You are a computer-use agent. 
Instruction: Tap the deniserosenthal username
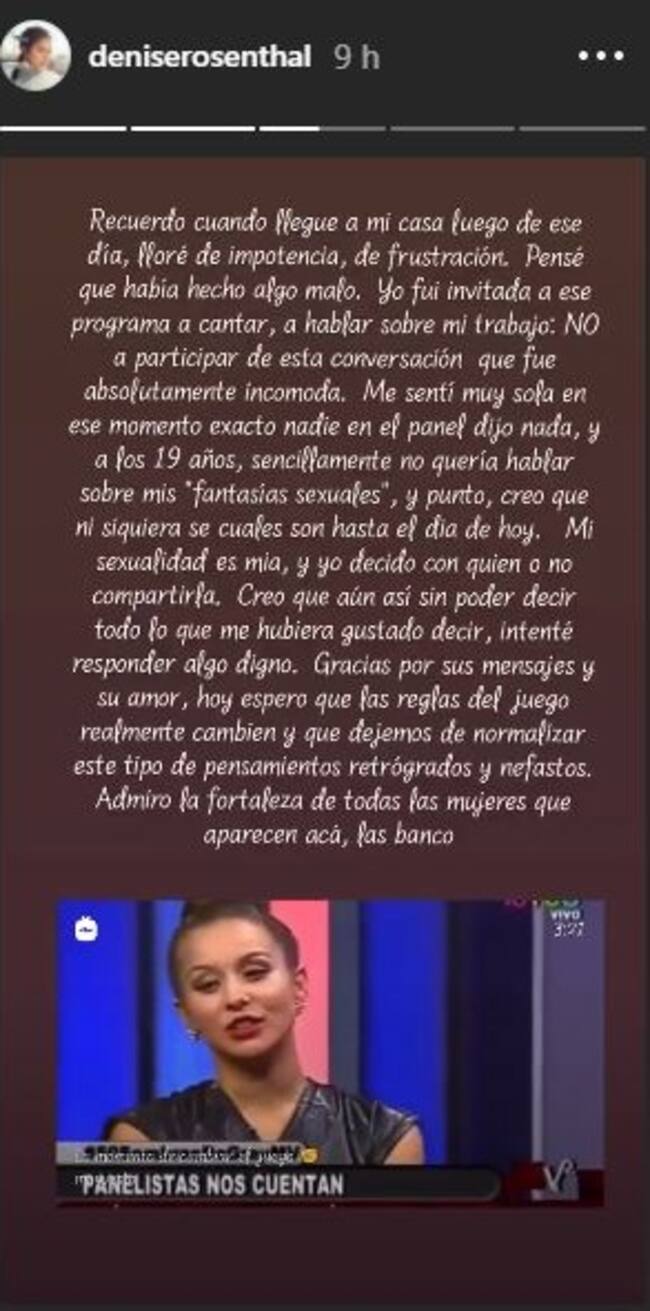tap(200, 56)
